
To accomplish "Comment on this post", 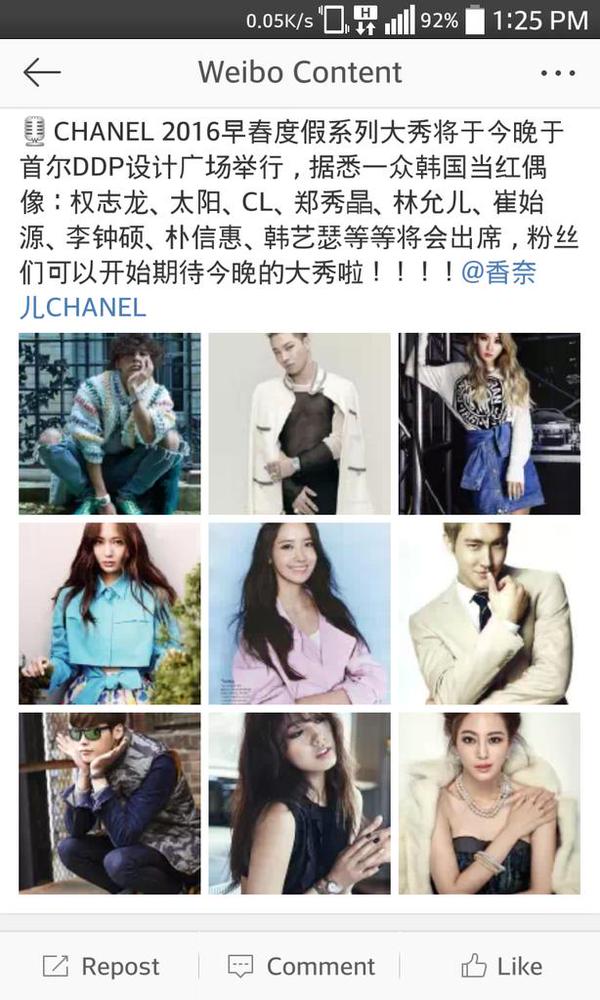I will coord(301,966).
